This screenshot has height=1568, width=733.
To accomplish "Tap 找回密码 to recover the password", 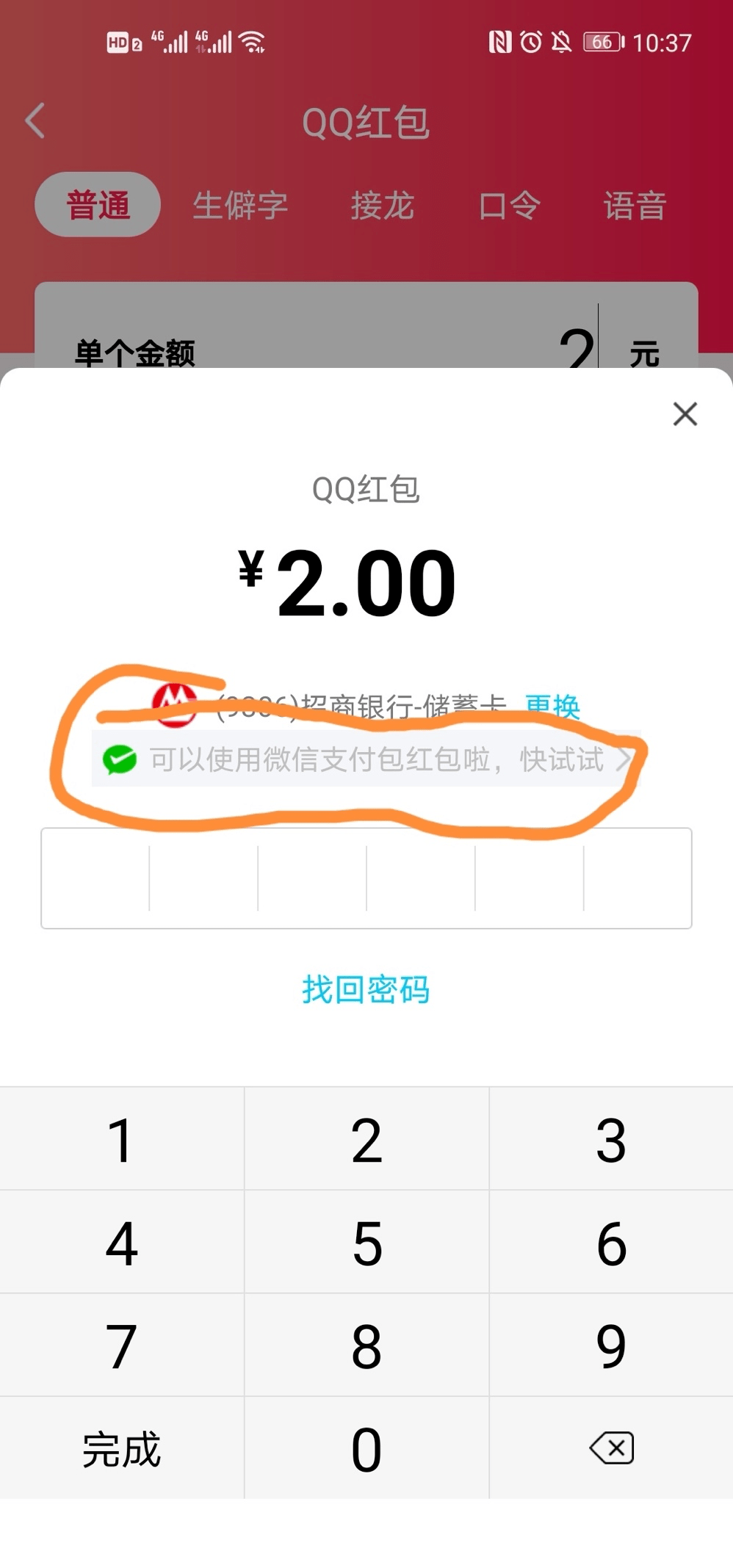I will click(366, 989).
